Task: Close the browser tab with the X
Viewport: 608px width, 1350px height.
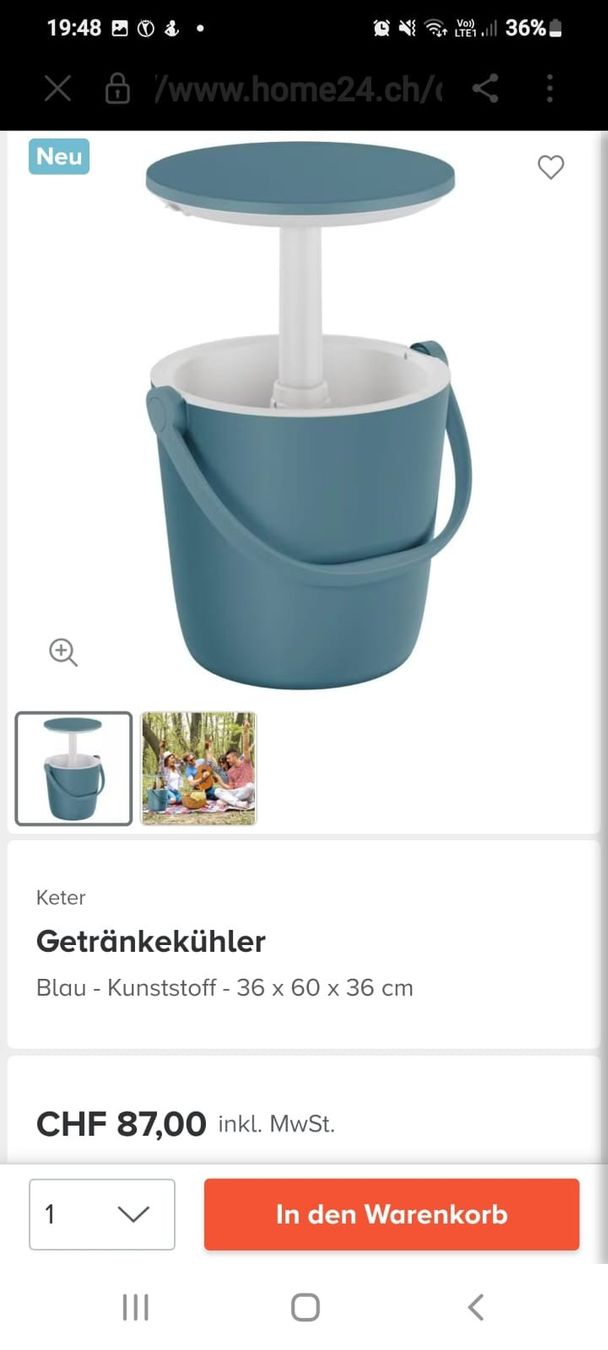Action: (x=58, y=89)
